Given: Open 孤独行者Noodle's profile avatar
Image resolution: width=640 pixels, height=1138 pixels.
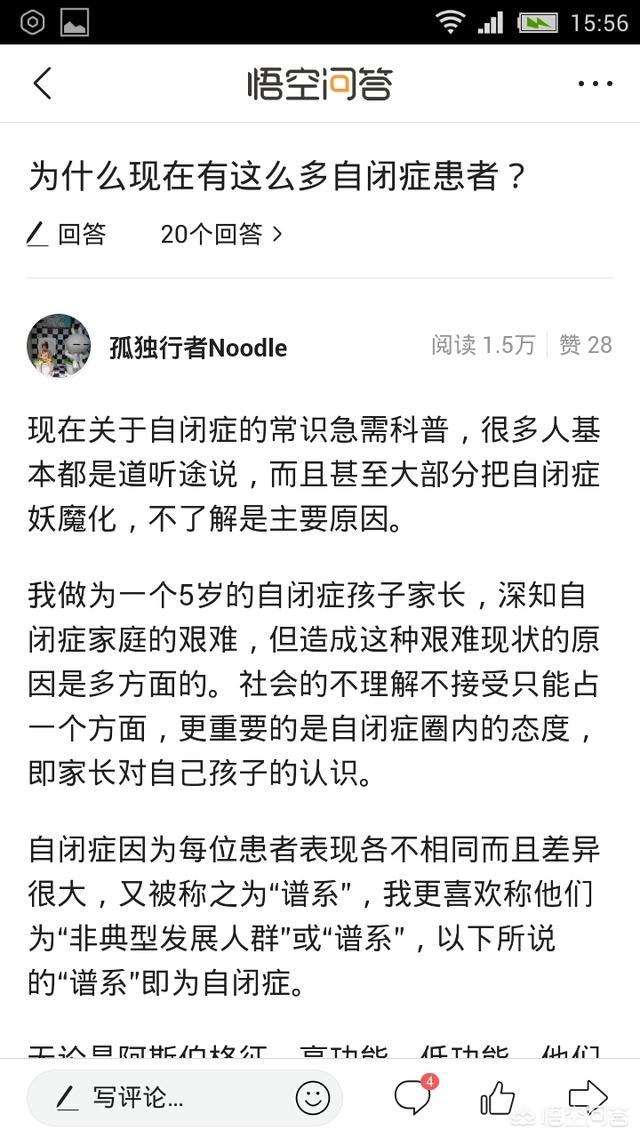Looking at the screenshot, I should [x=58, y=346].
